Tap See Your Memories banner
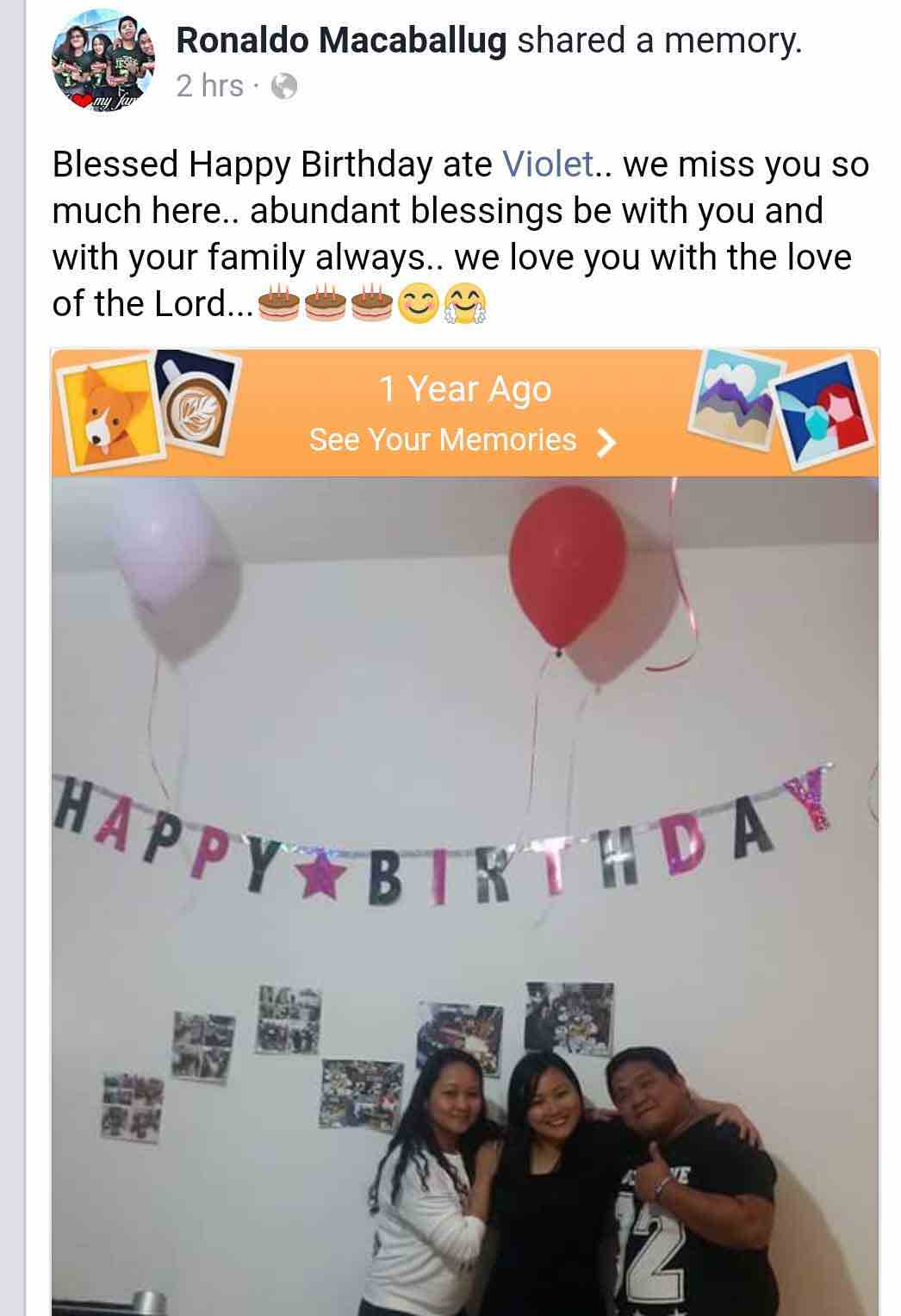 (x=463, y=440)
